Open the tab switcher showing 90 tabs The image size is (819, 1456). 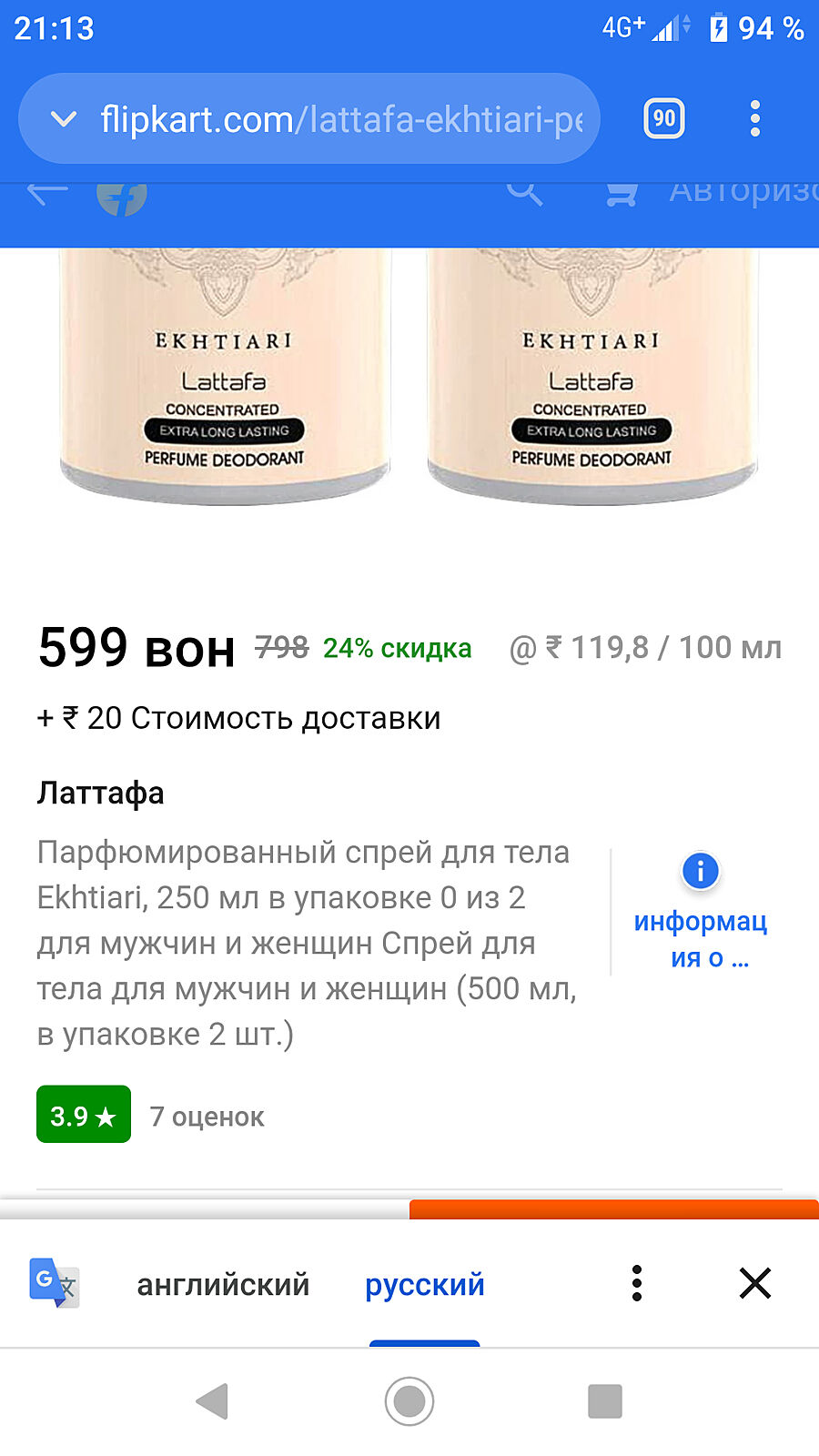664,118
